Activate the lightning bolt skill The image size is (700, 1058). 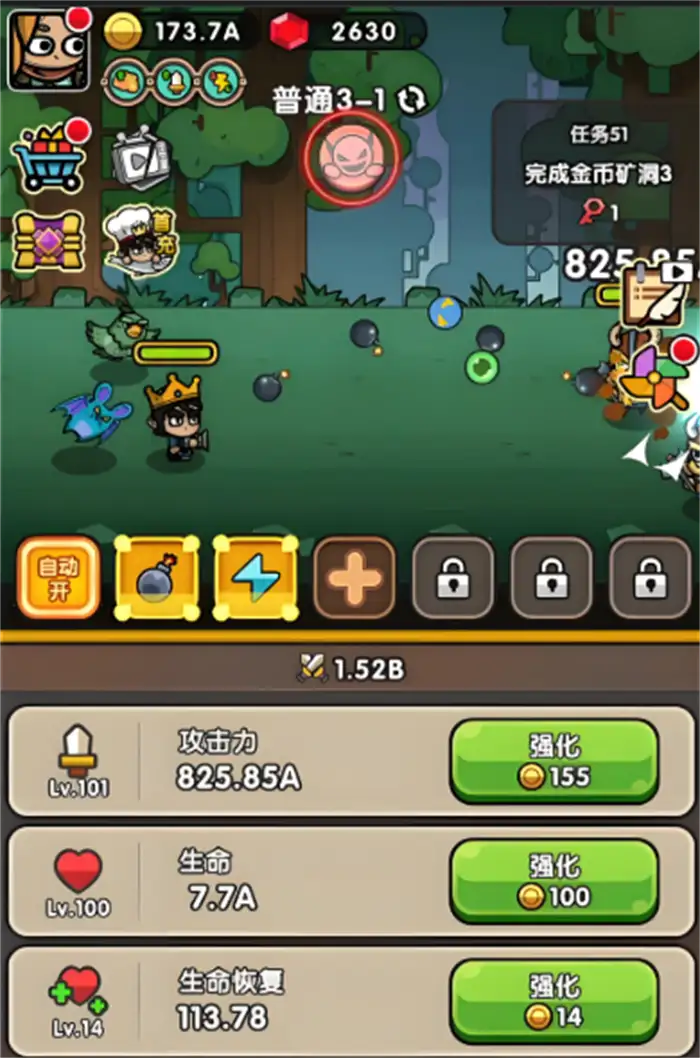tap(255, 578)
